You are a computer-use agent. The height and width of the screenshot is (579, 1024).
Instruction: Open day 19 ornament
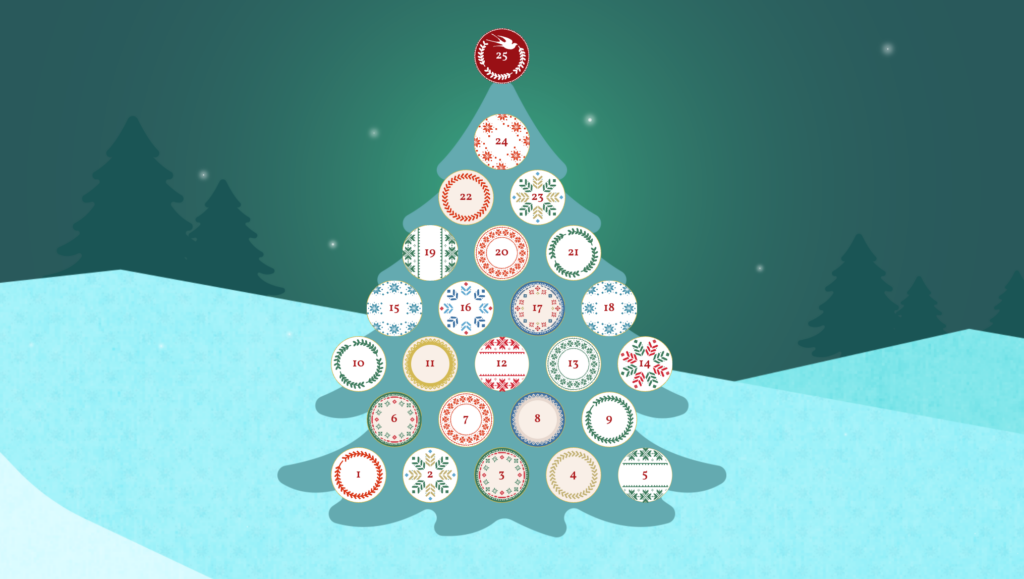[430, 253]
